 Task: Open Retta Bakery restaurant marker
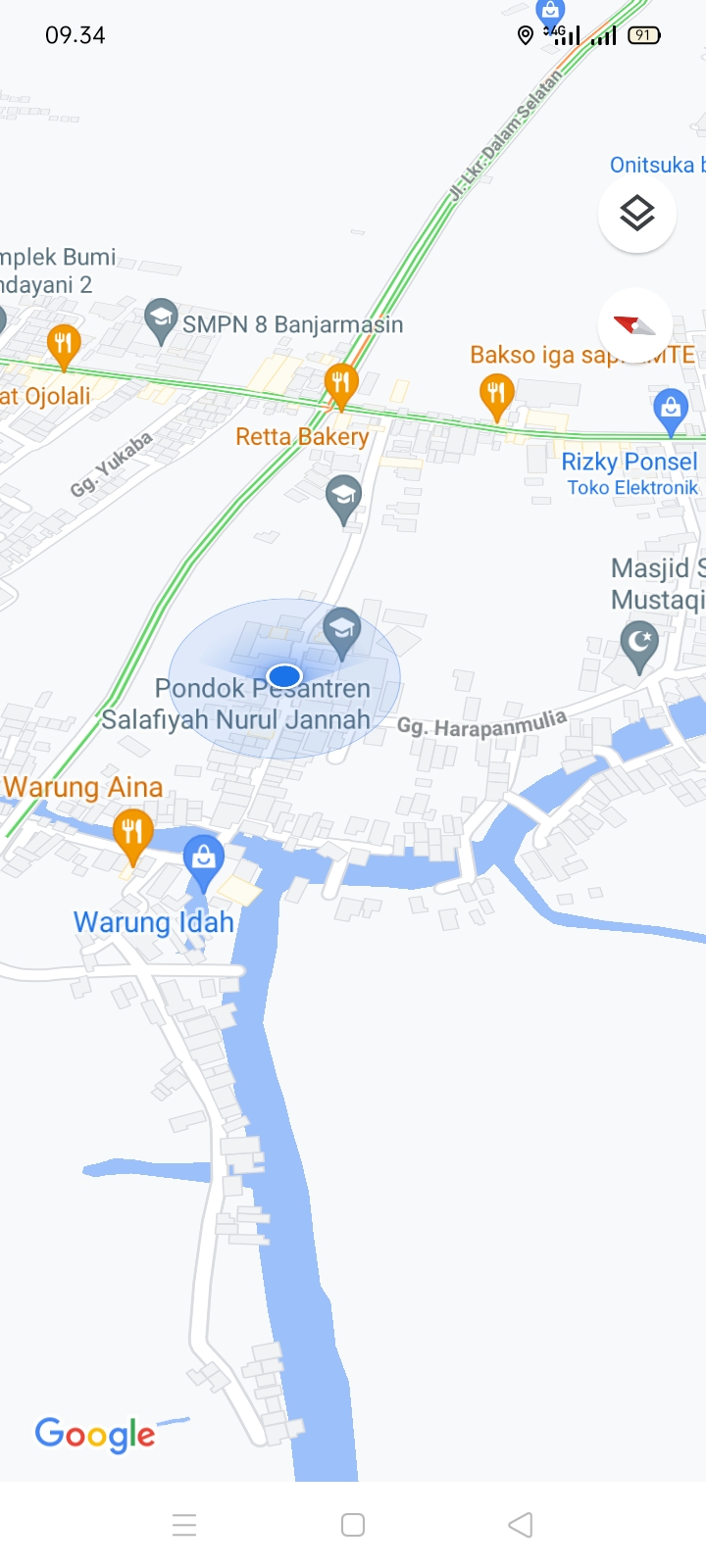[x=340, y=383]
